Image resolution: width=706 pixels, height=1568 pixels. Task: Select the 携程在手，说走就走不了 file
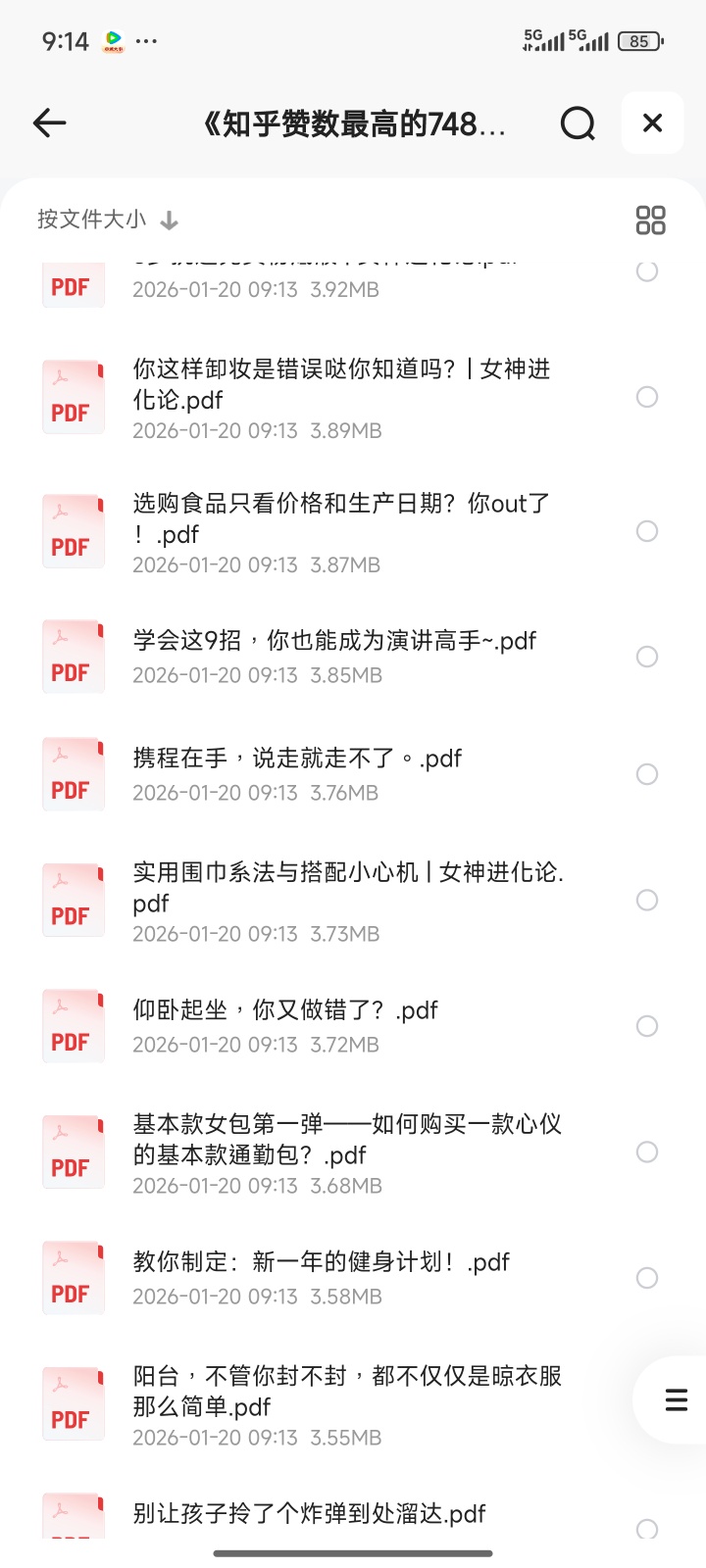647,774
